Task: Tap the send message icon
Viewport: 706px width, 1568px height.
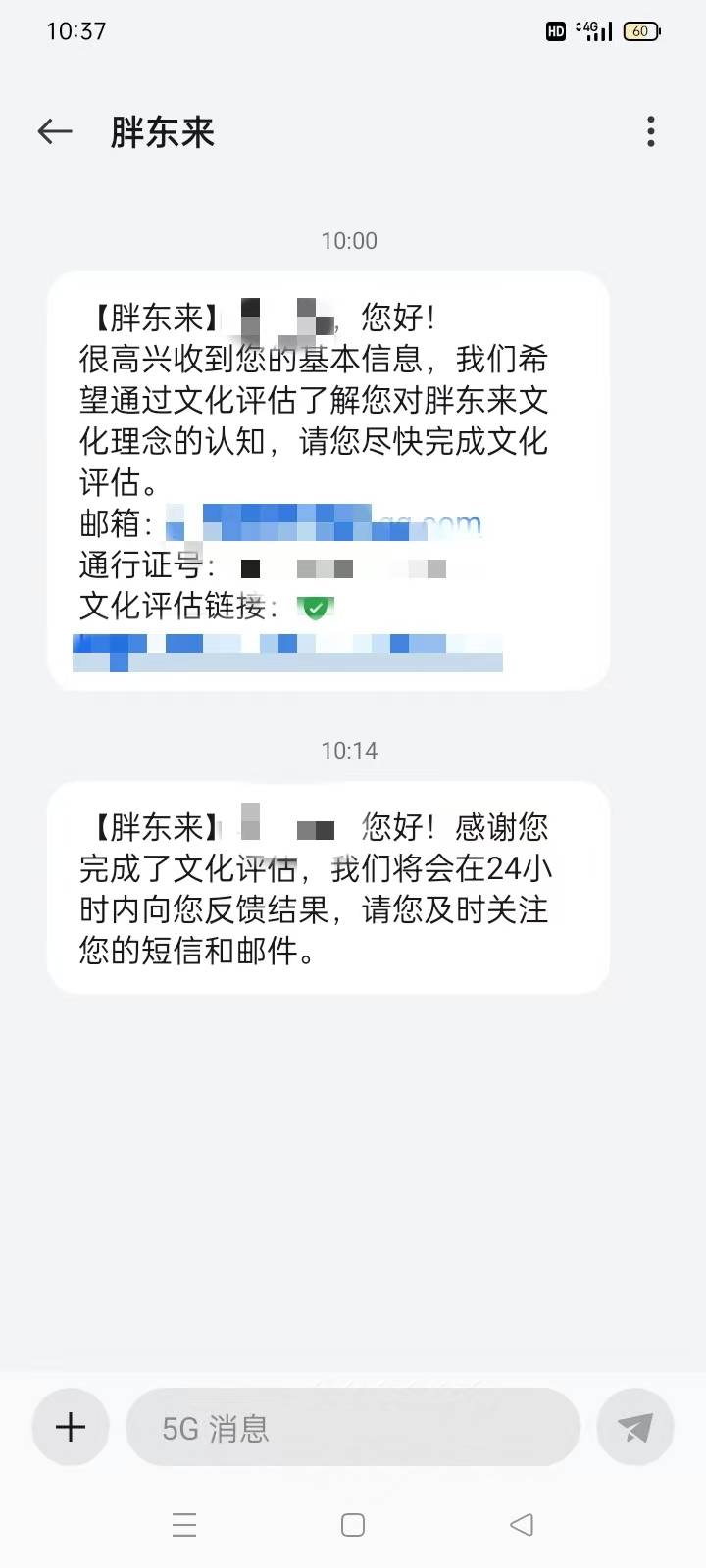Action: 634,1427
